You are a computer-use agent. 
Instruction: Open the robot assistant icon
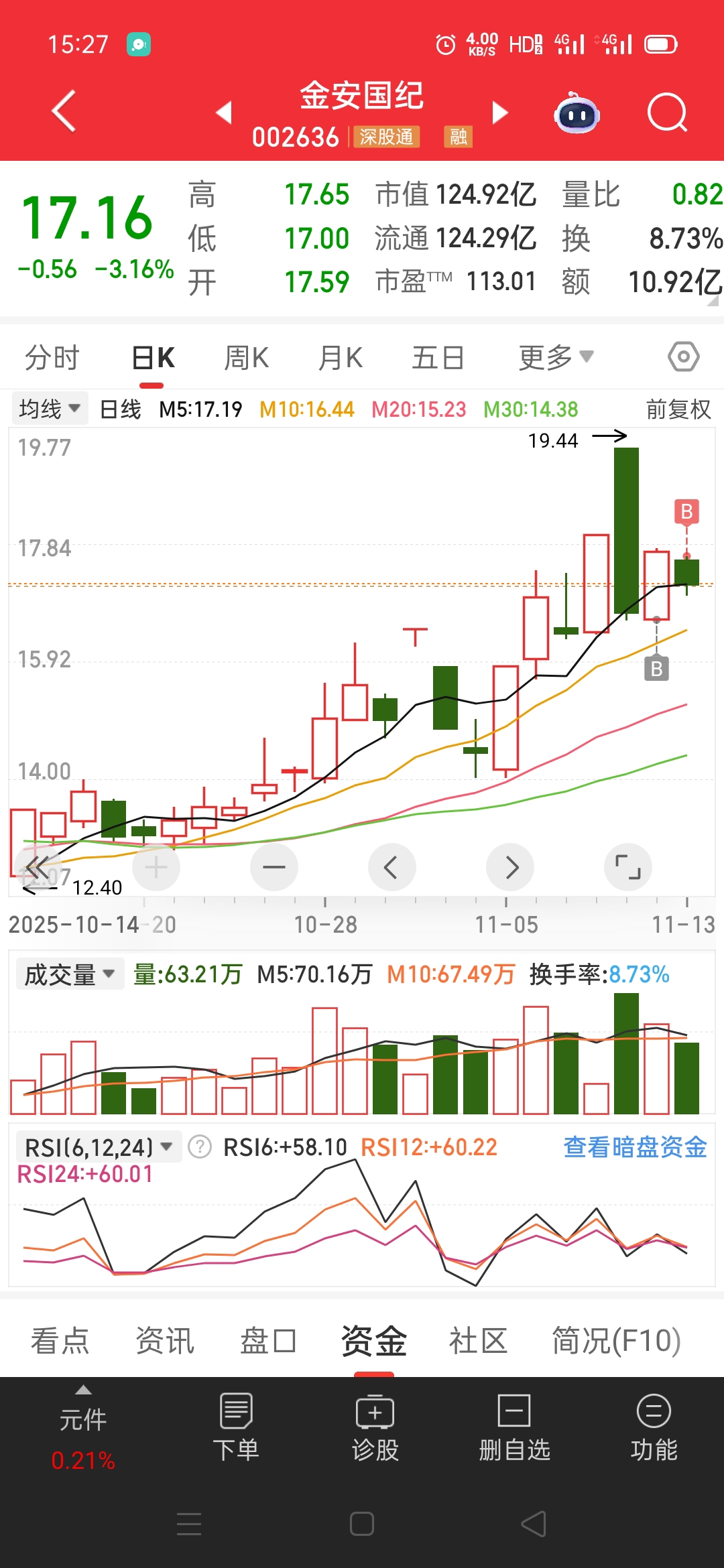[x=577, y=113]
